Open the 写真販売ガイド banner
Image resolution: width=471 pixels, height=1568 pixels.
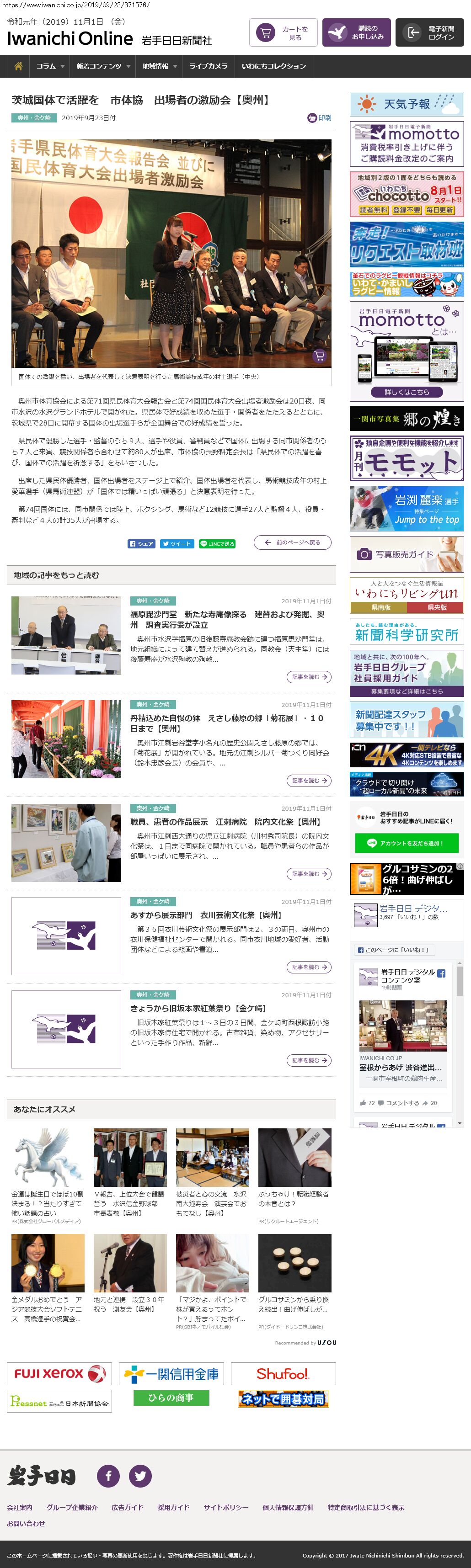407,554
